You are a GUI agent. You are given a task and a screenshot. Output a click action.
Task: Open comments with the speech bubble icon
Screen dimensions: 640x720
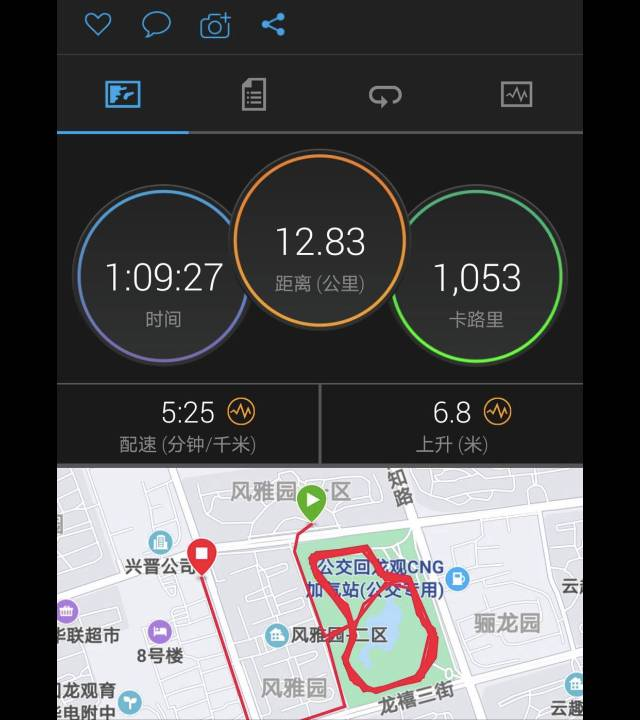pyautogui.click(x=156, y=24)
